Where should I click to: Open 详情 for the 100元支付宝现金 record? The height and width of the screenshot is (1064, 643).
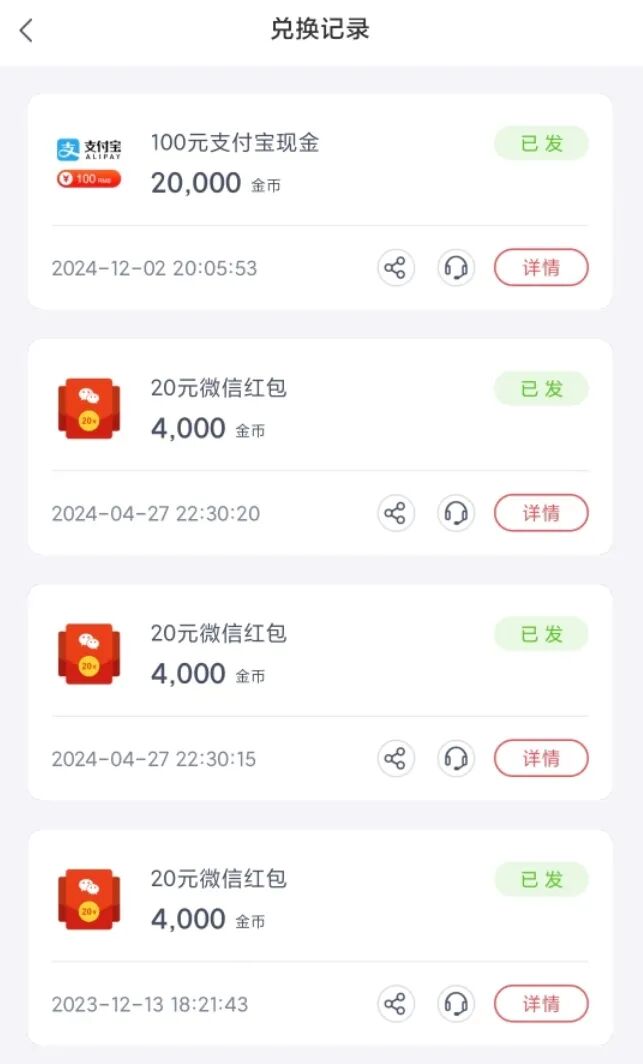[x=541, y=268]
